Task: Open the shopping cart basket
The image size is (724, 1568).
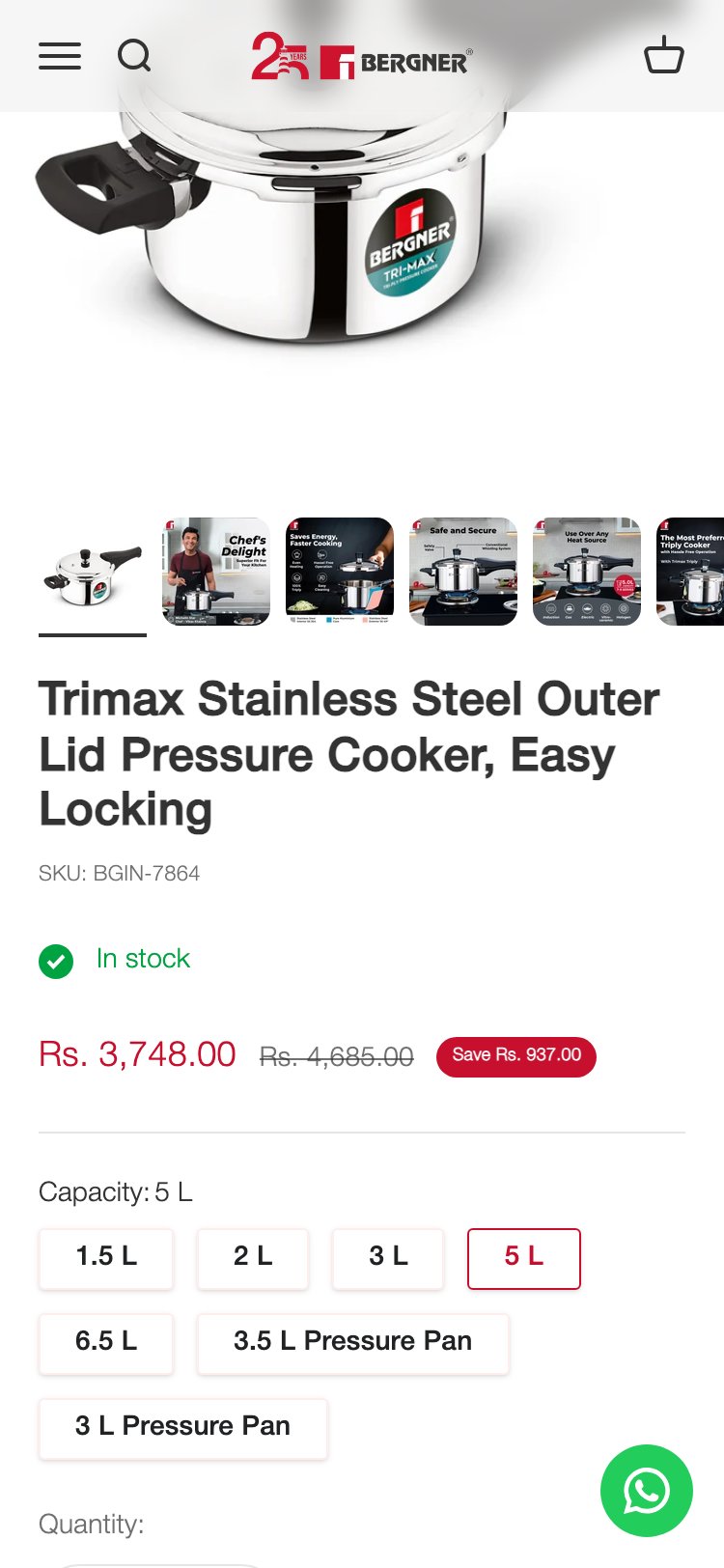Action: [664, 56]
